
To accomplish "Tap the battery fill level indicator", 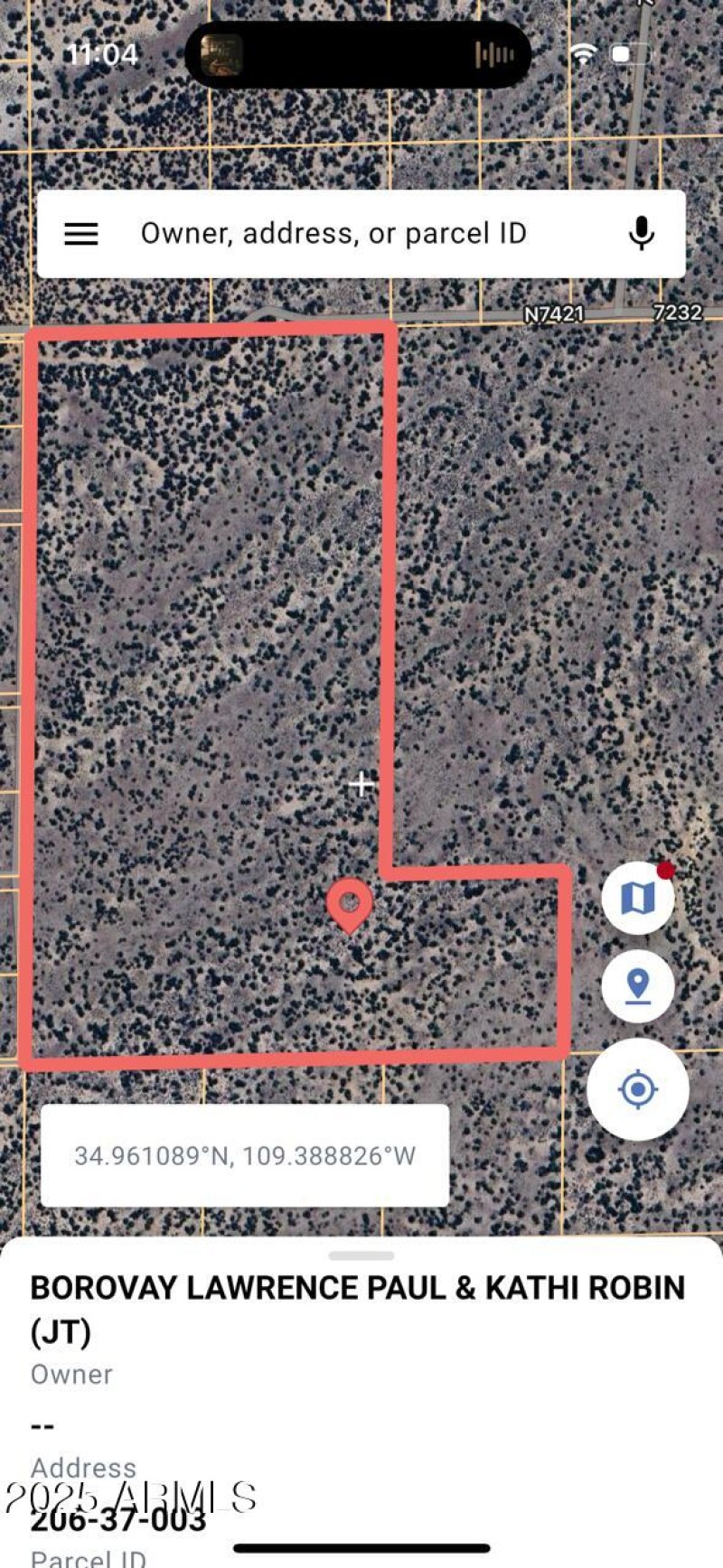I will (x=622, y=54).
